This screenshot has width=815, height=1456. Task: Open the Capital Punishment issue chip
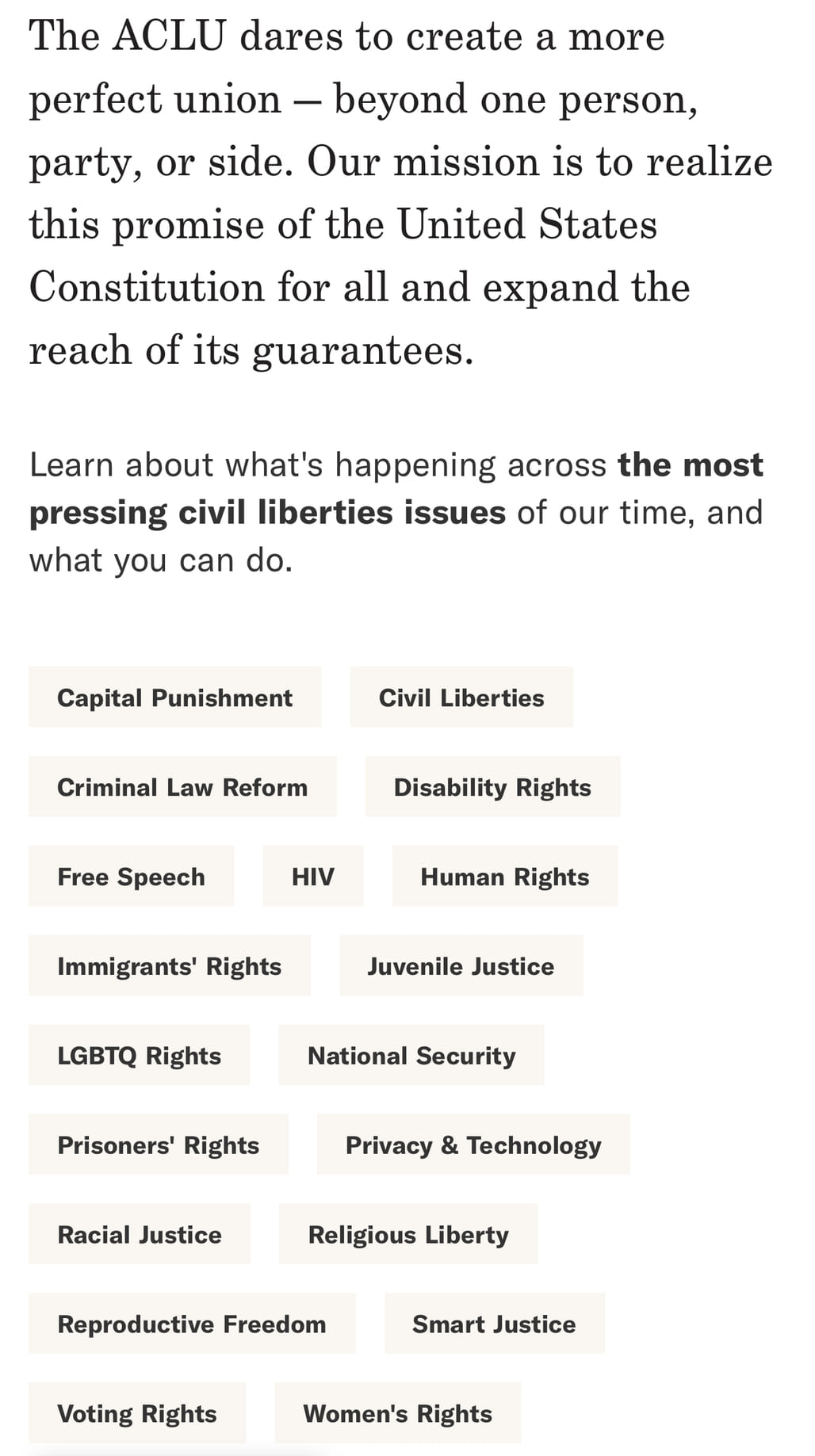(175, 697)
